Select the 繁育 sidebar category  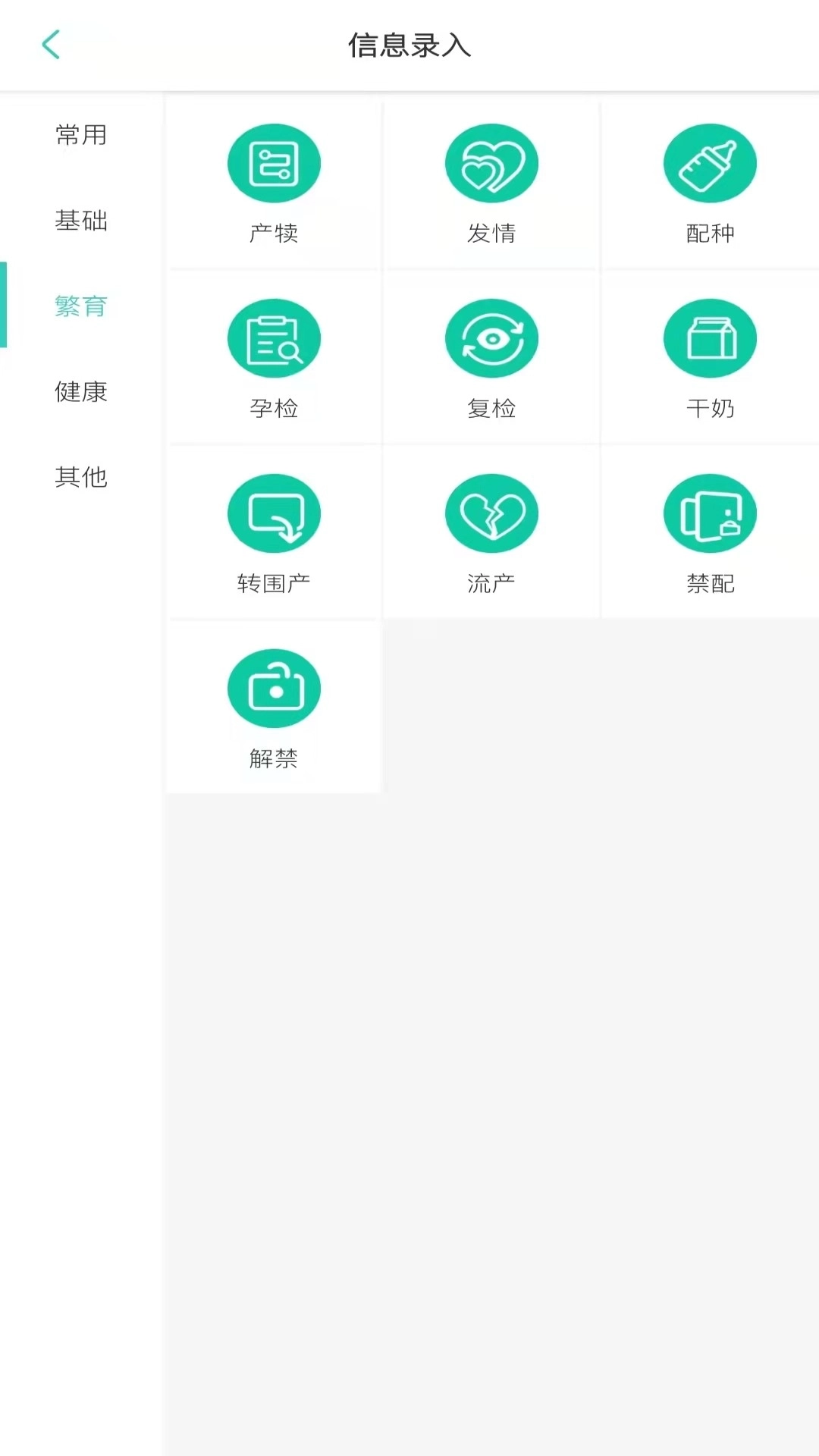coord(81,306)
